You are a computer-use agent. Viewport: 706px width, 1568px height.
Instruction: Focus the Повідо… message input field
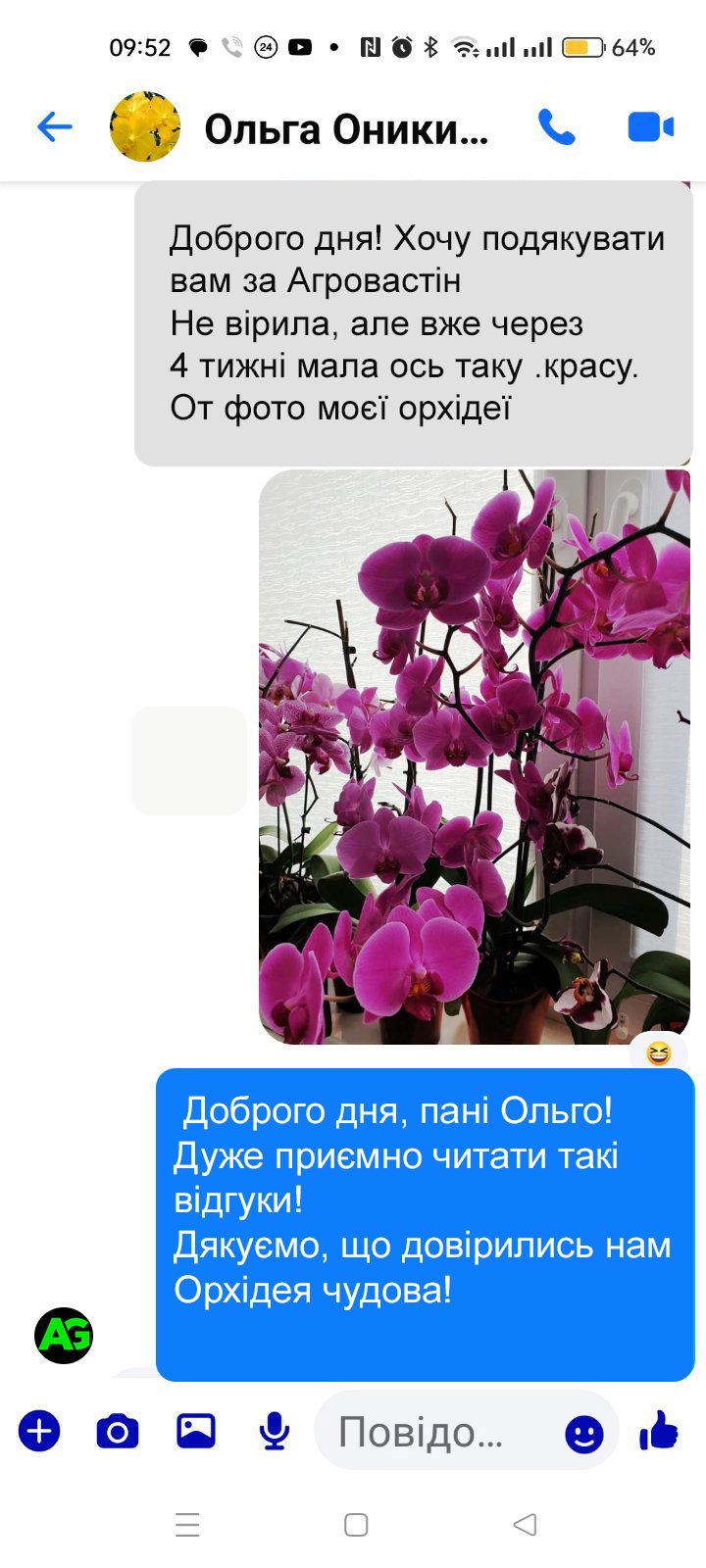(431, 1432)
